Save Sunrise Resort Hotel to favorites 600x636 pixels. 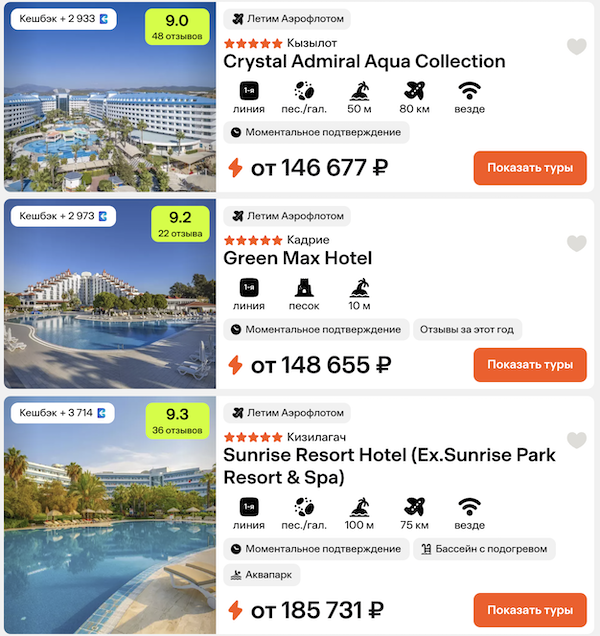[x=576, y=440]
